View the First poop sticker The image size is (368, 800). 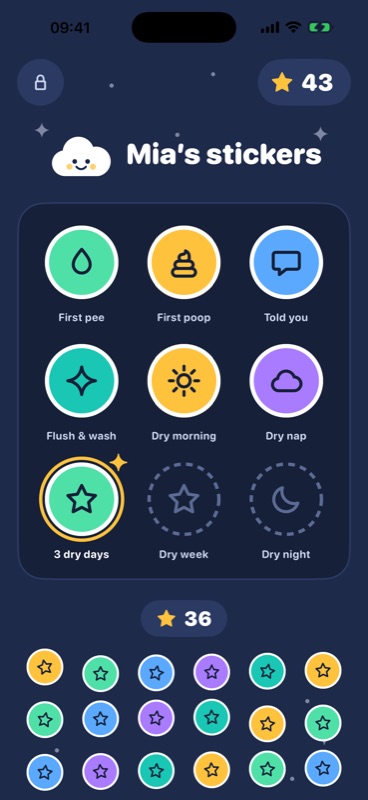184,263
